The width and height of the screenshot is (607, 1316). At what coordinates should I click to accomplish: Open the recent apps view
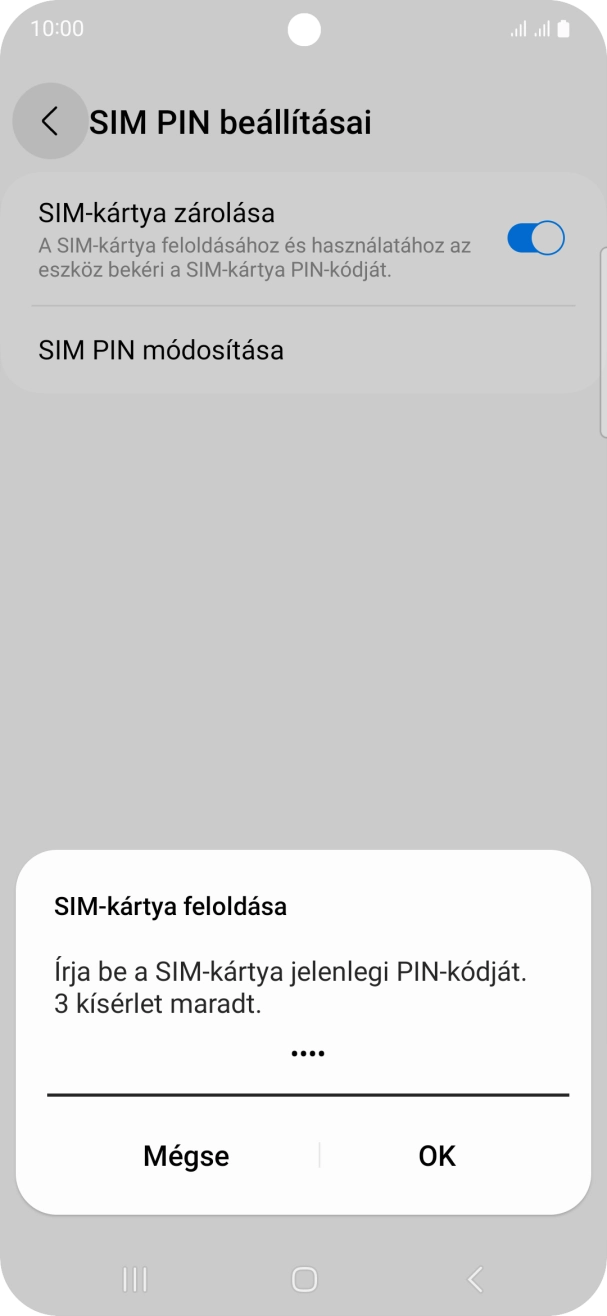click(x=134, y=1278)
